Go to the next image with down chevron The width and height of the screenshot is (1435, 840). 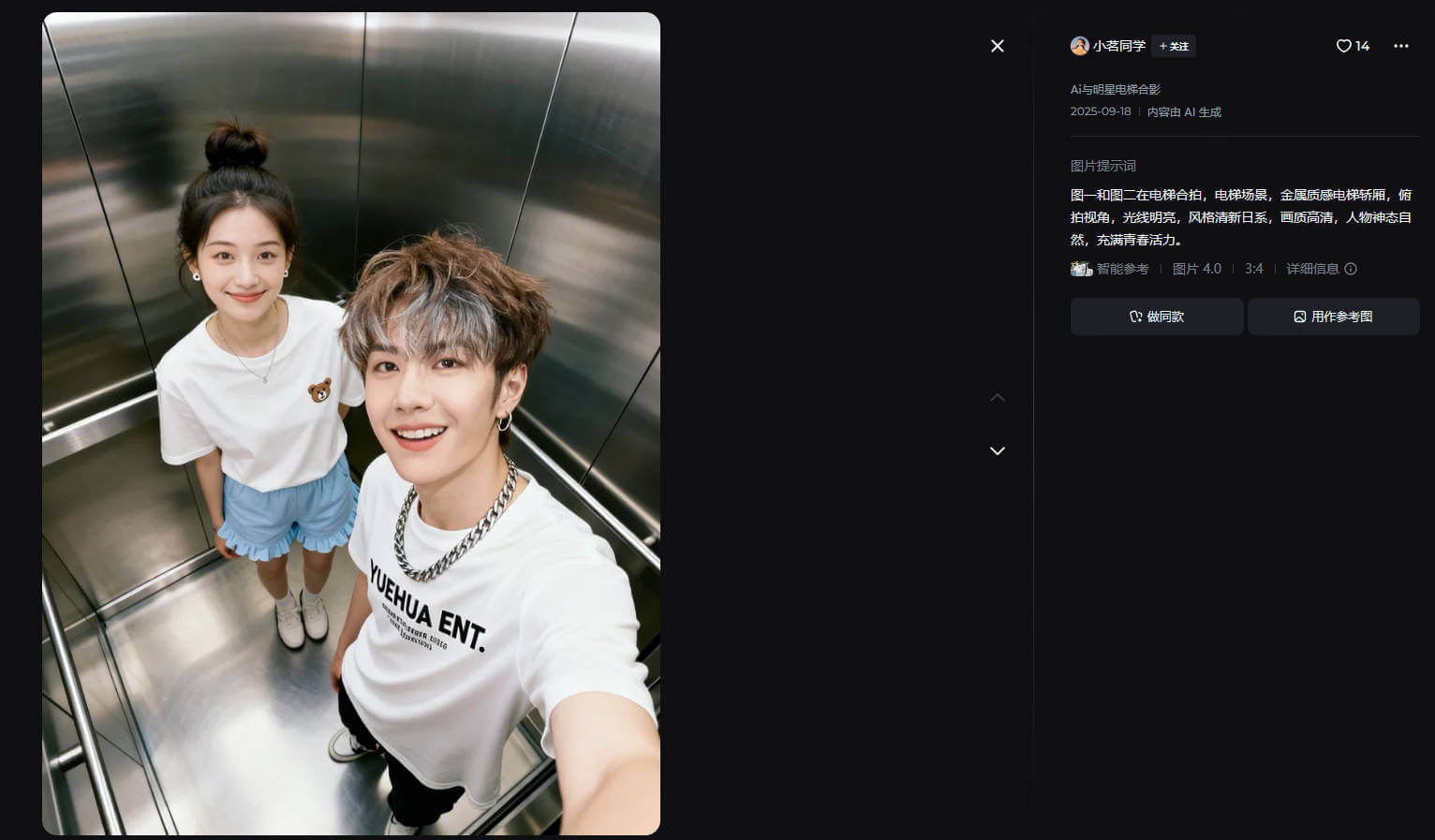pyautogui.click(x=998, y=450)
